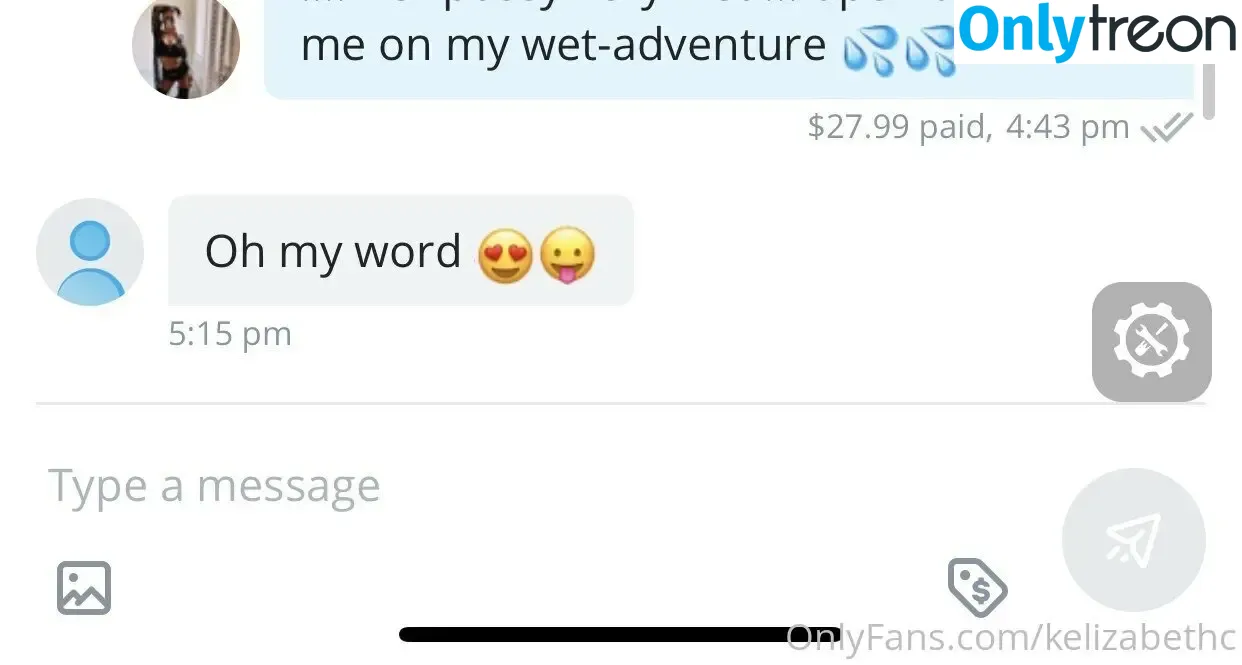Tap the Type a message field
Viewport: 1242px width, 665px height.
click(500, 487)
